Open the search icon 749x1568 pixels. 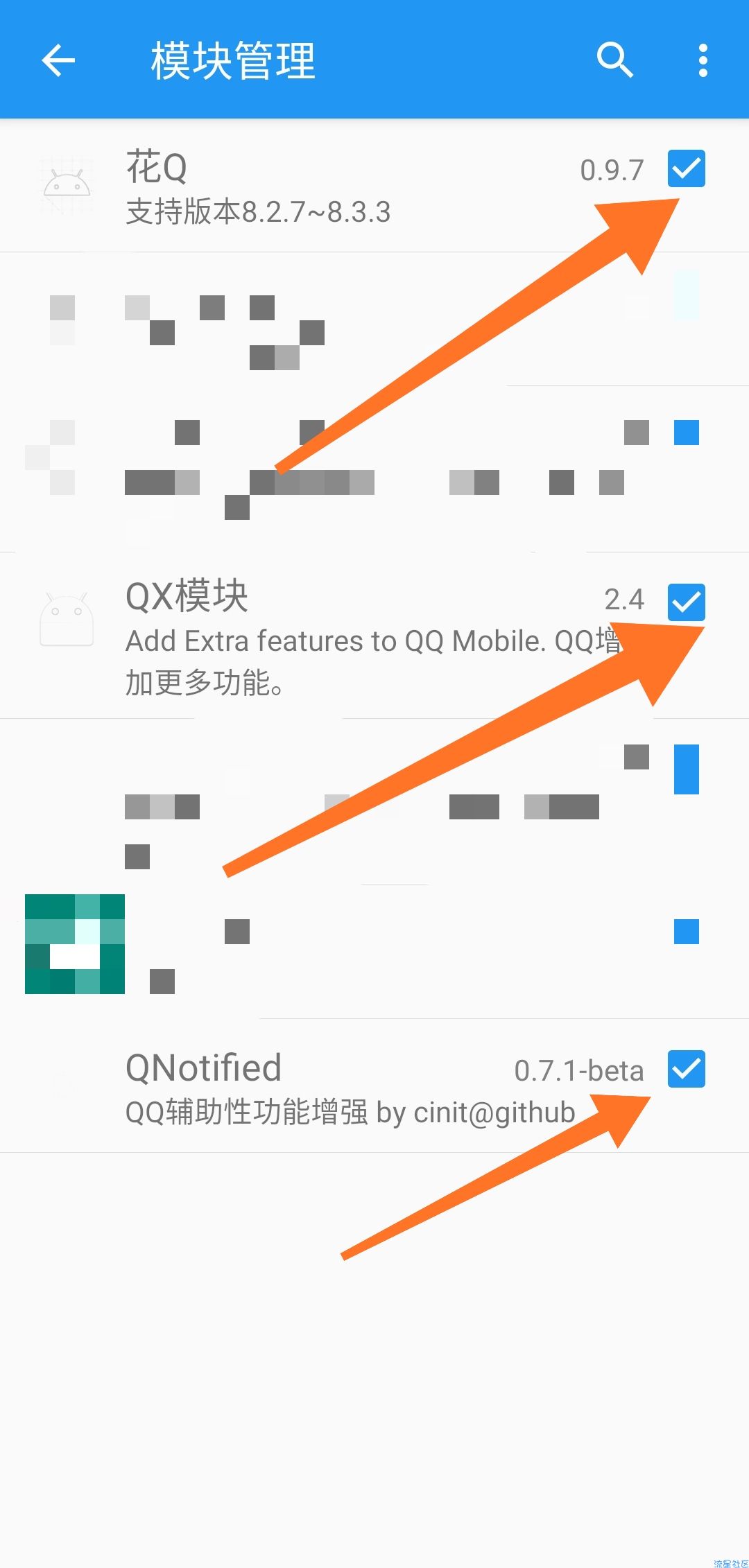point(614,60)
